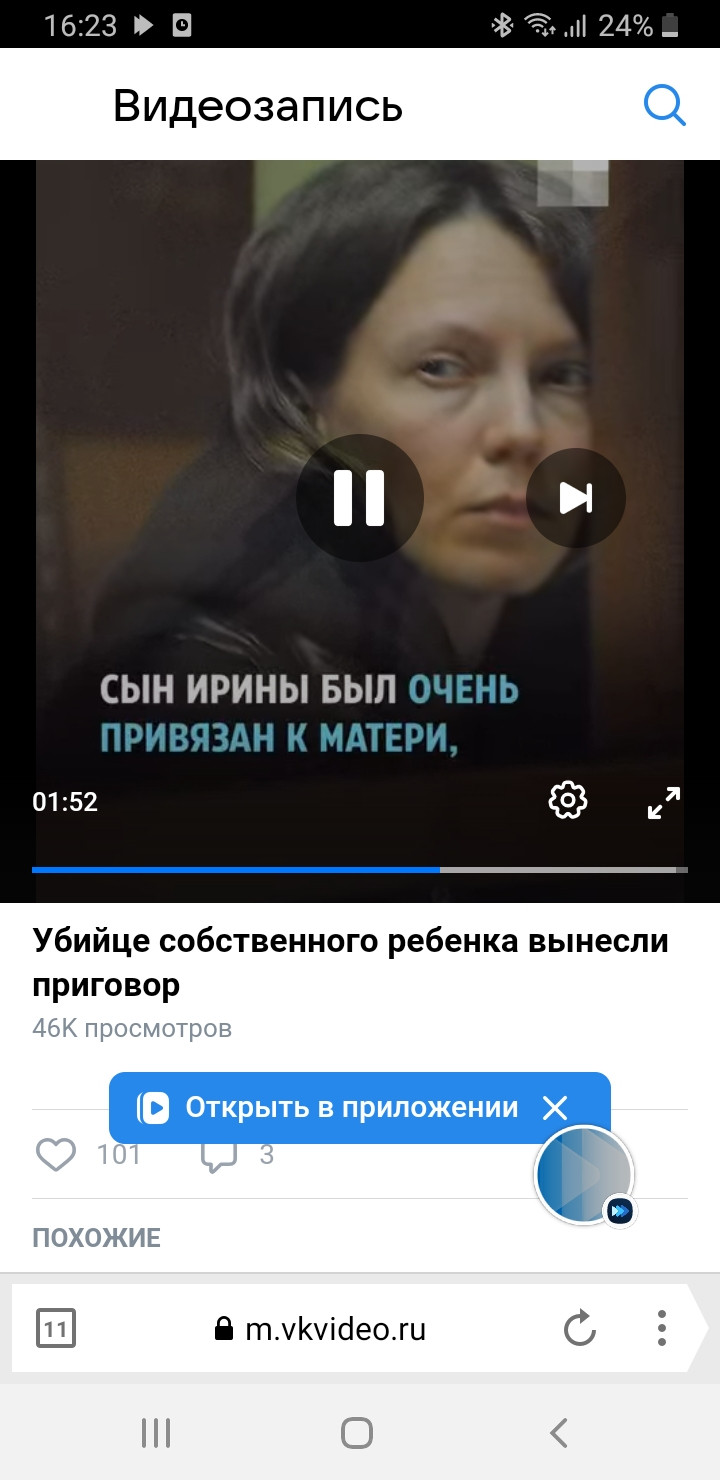Screen dimensions: 720x1480
Task: Open the browser tabs switcher
Action: [x=56, y=1329]
